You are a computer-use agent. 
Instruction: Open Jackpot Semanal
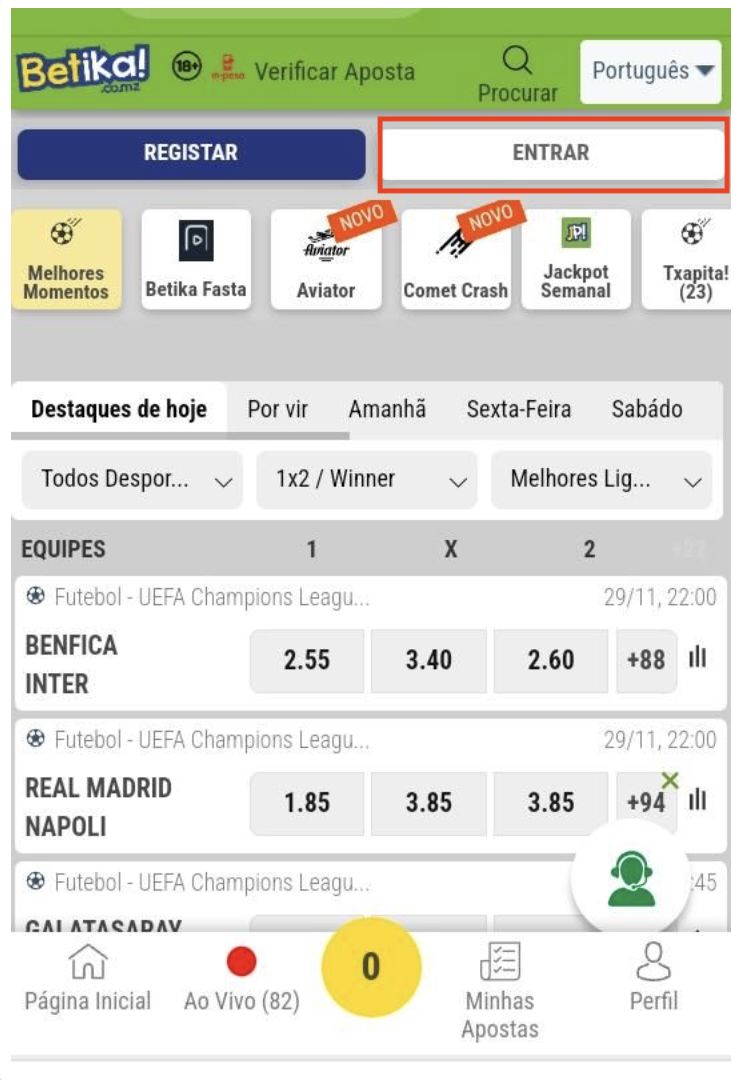576,260
